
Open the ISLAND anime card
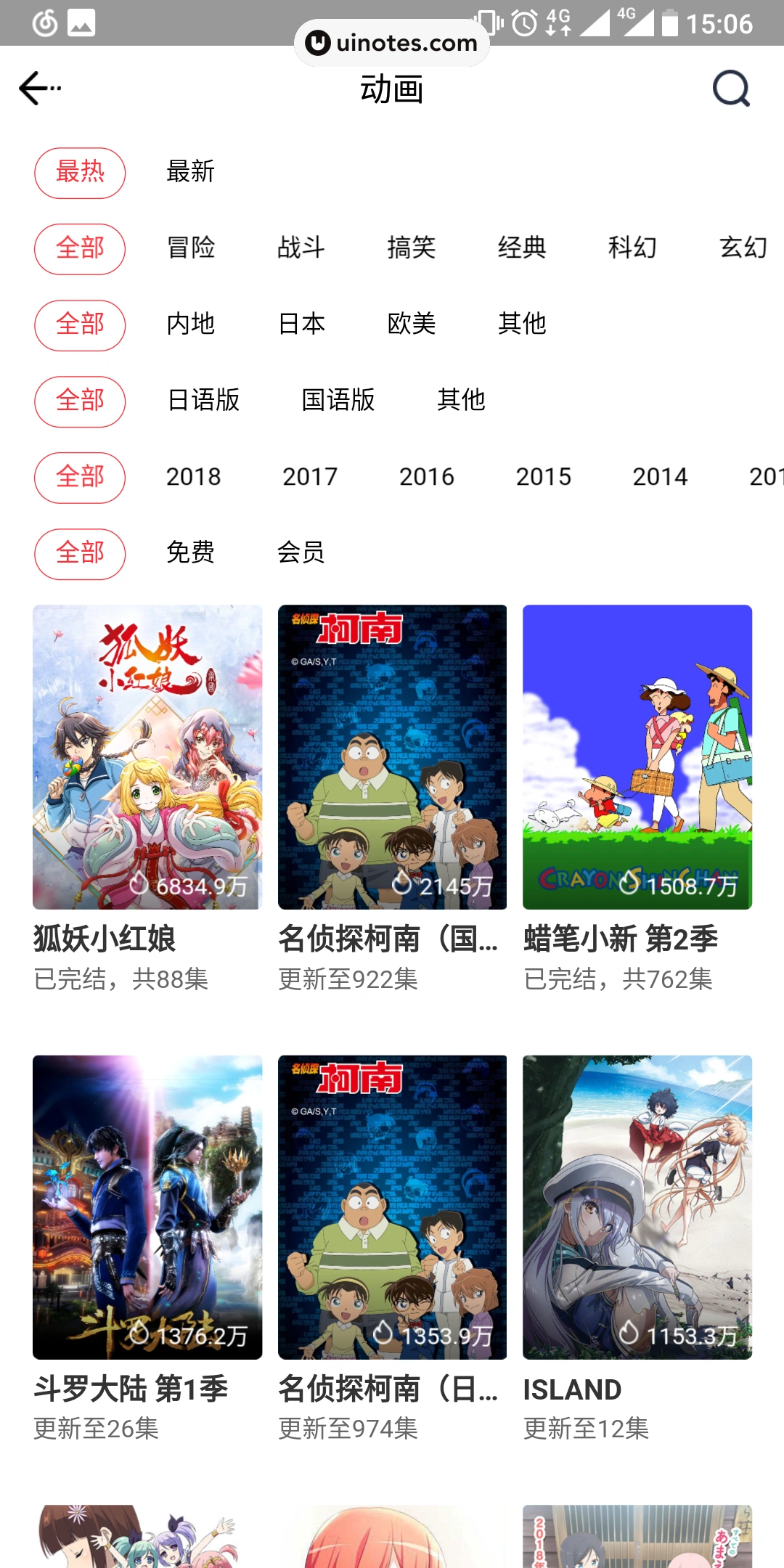coord(637,1207)
